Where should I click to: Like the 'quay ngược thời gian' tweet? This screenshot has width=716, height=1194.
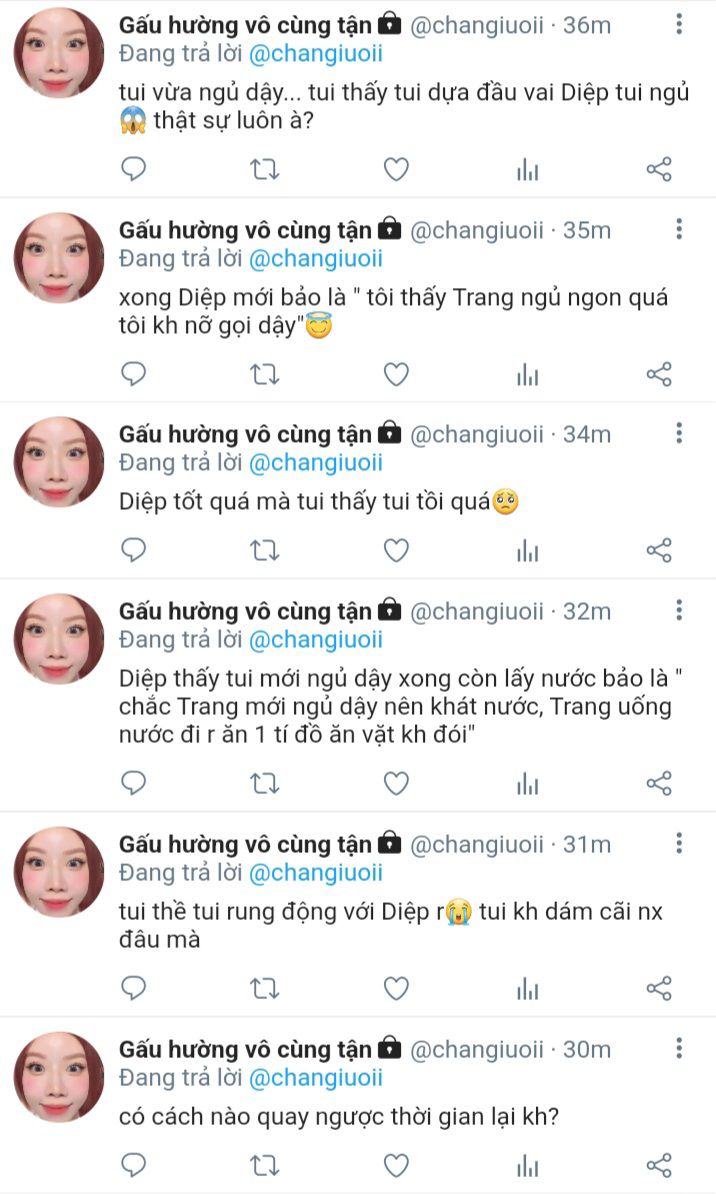(x=397, y=1165)
